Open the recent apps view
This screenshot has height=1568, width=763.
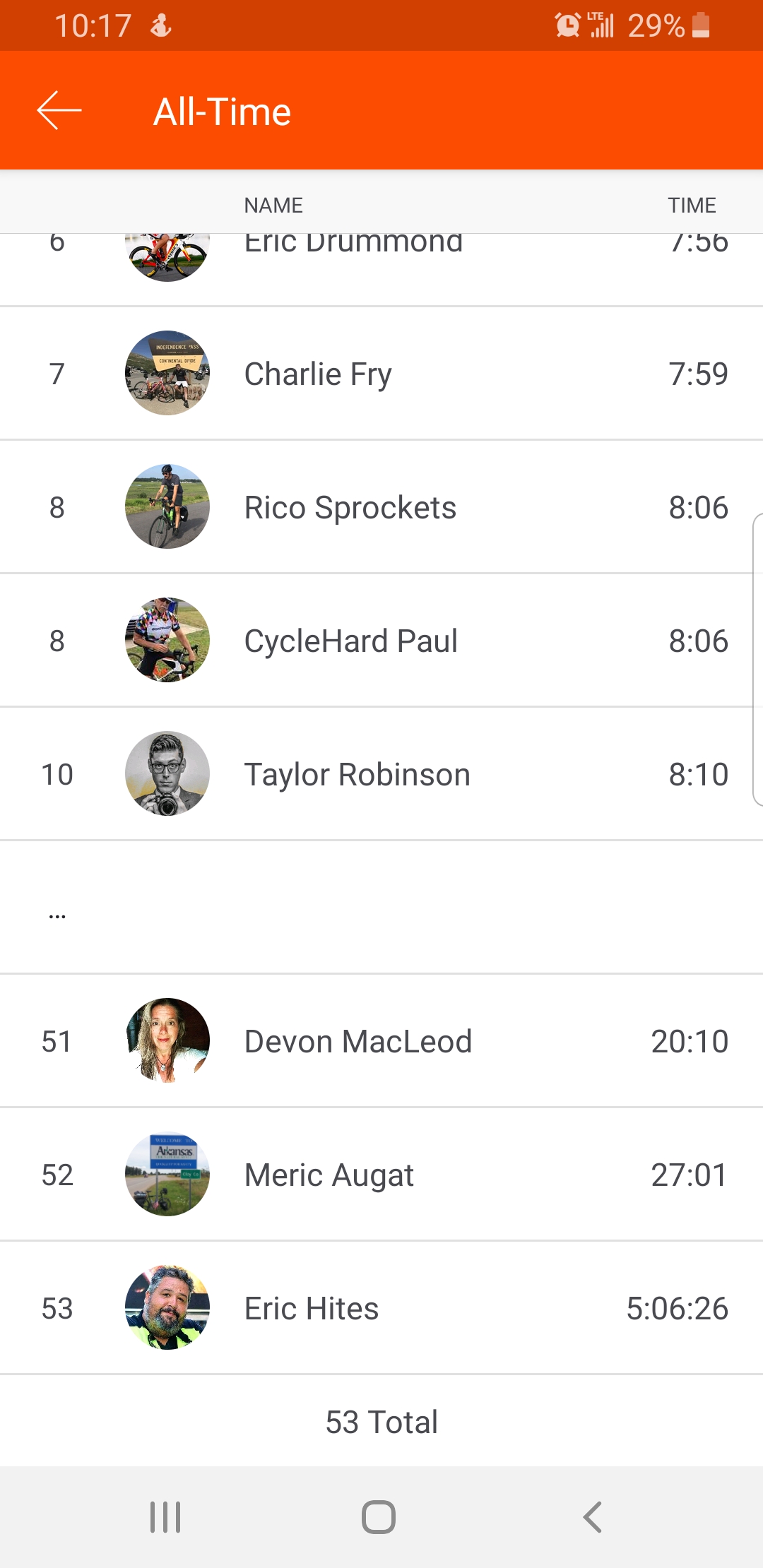point(165,1516)
